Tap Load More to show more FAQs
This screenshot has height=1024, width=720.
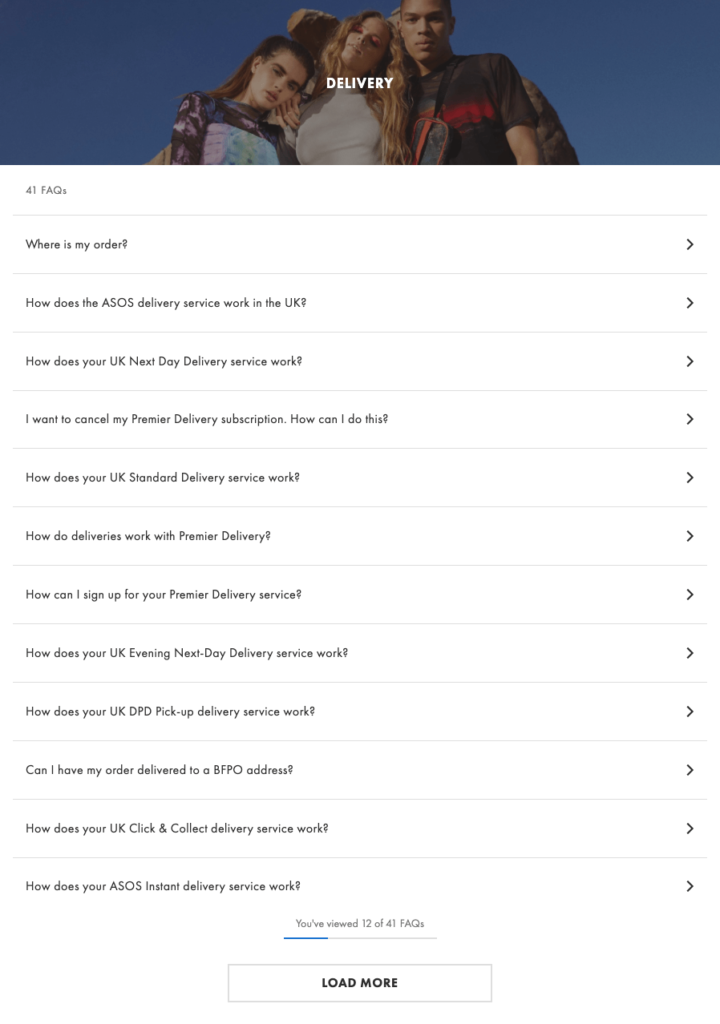tap(360, 983)
